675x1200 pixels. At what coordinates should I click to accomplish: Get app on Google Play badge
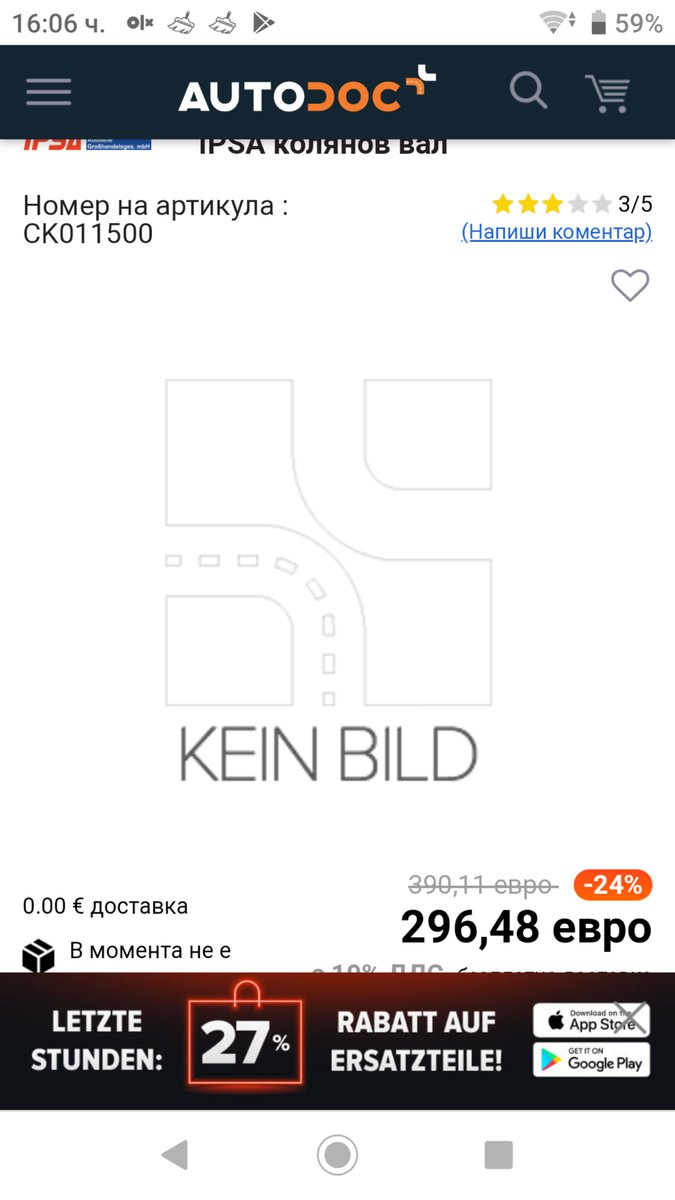point(590,1061)
